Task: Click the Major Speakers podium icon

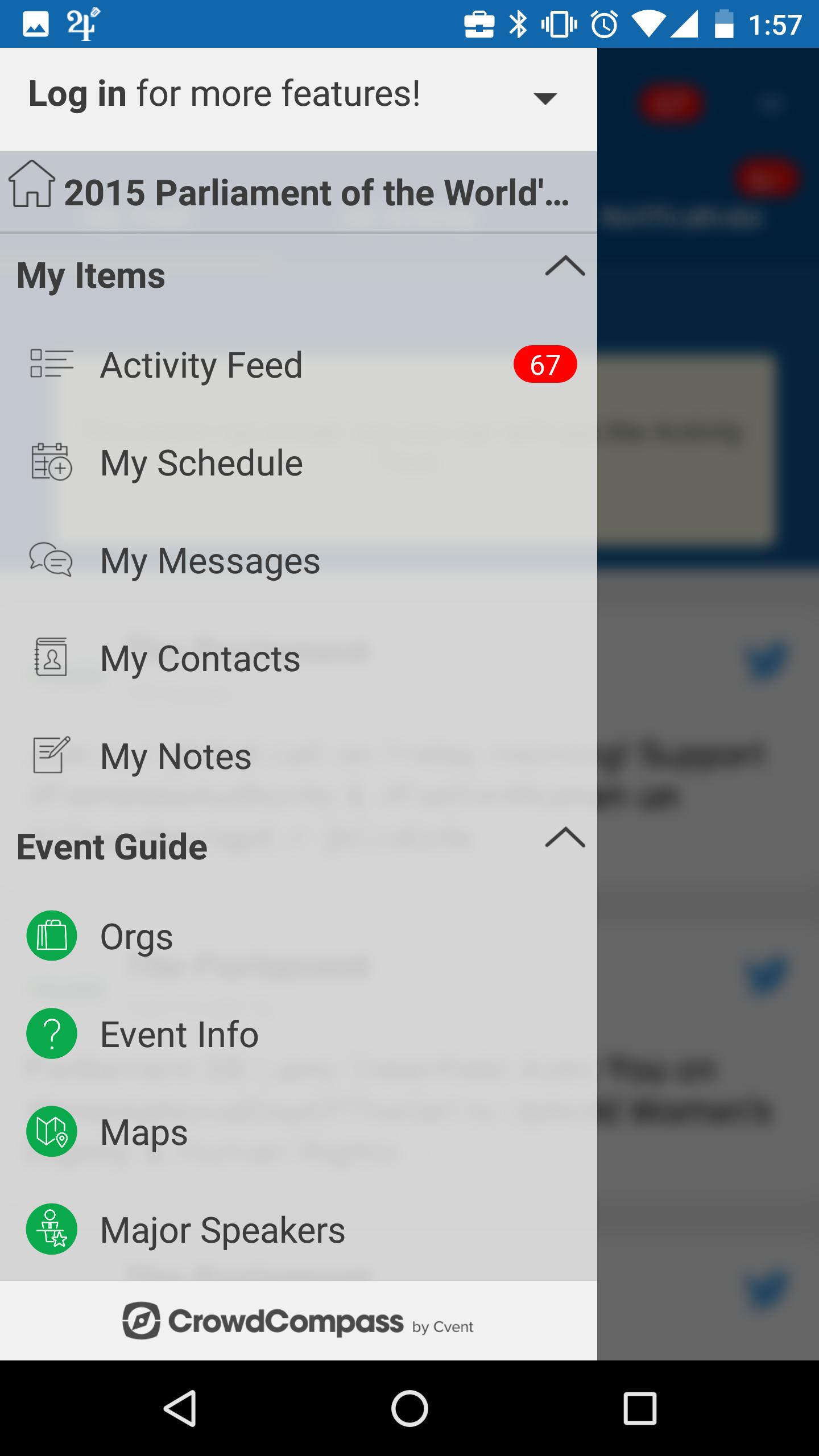Action: coord(51,1229)
